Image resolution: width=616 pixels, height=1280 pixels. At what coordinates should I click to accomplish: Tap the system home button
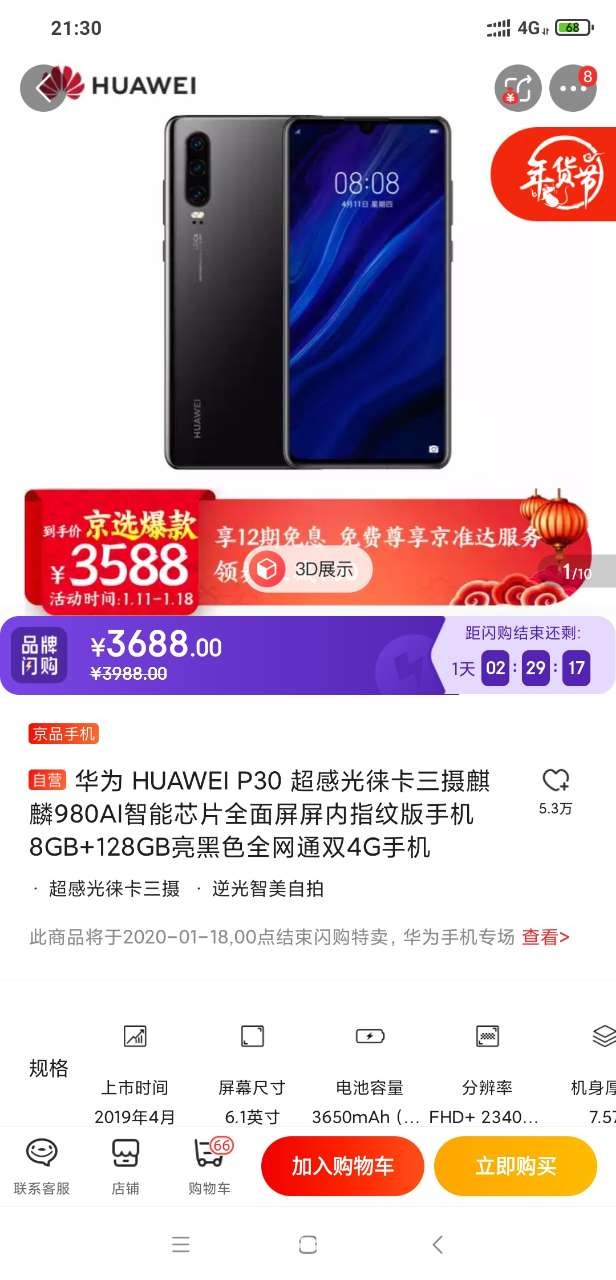point(308,1244)
